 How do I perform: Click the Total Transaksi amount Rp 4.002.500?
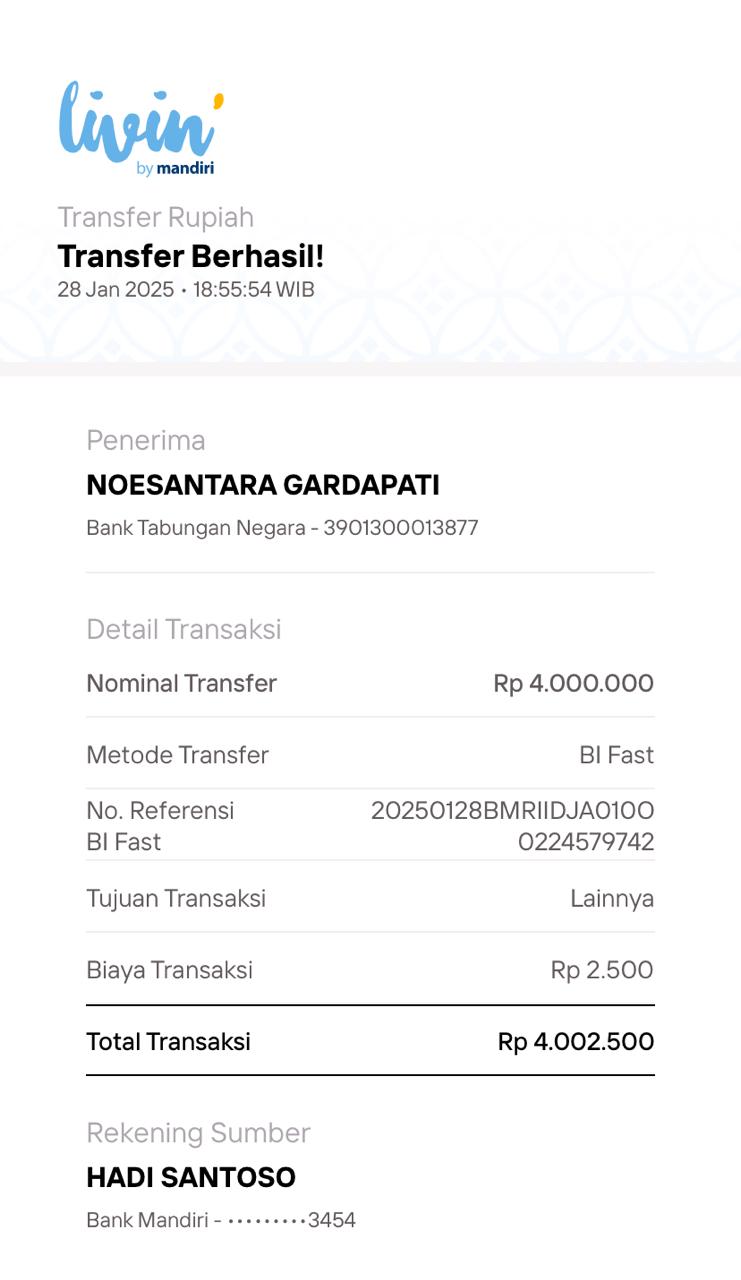pyautogui.click(x=576, y=1041)
